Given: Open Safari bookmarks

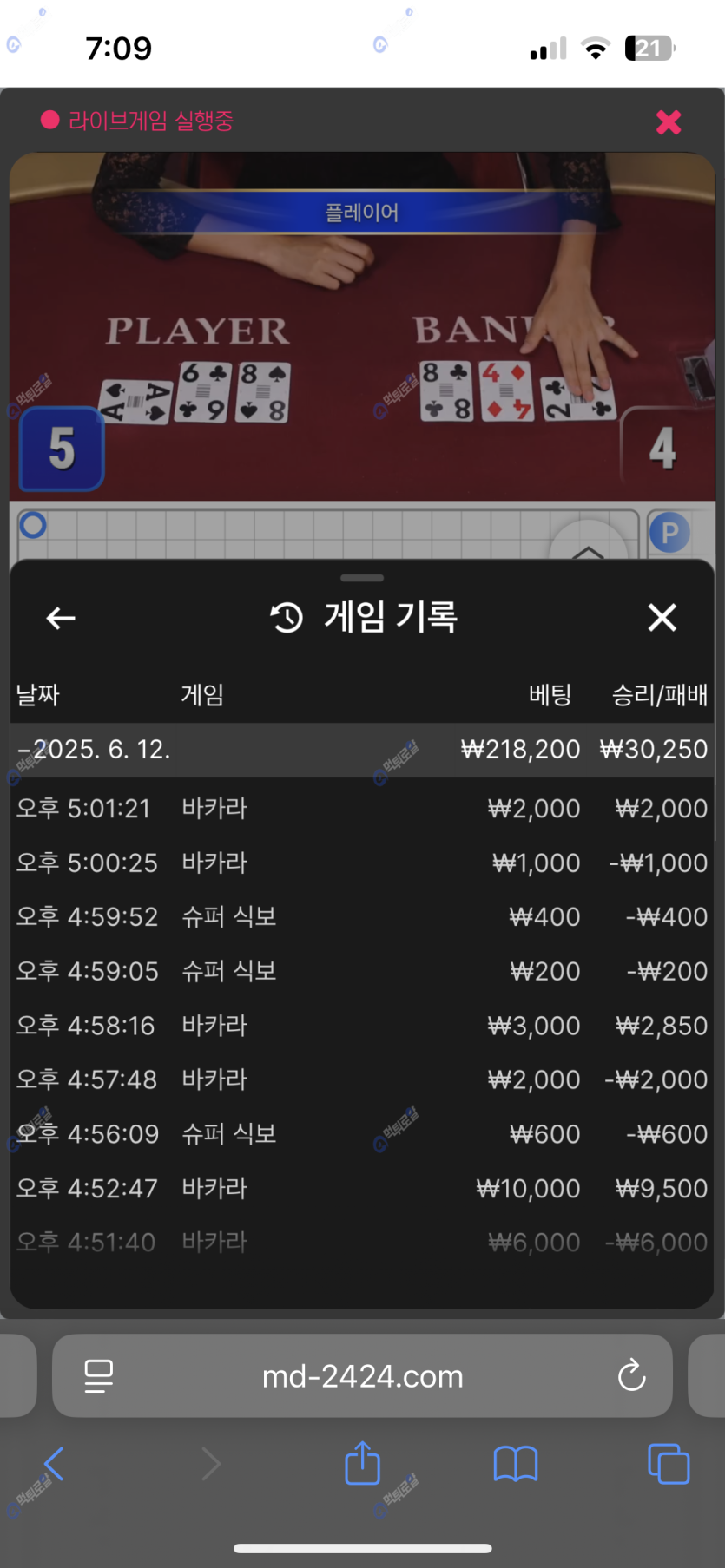Looking at the screenshot, I should 516,1464.
